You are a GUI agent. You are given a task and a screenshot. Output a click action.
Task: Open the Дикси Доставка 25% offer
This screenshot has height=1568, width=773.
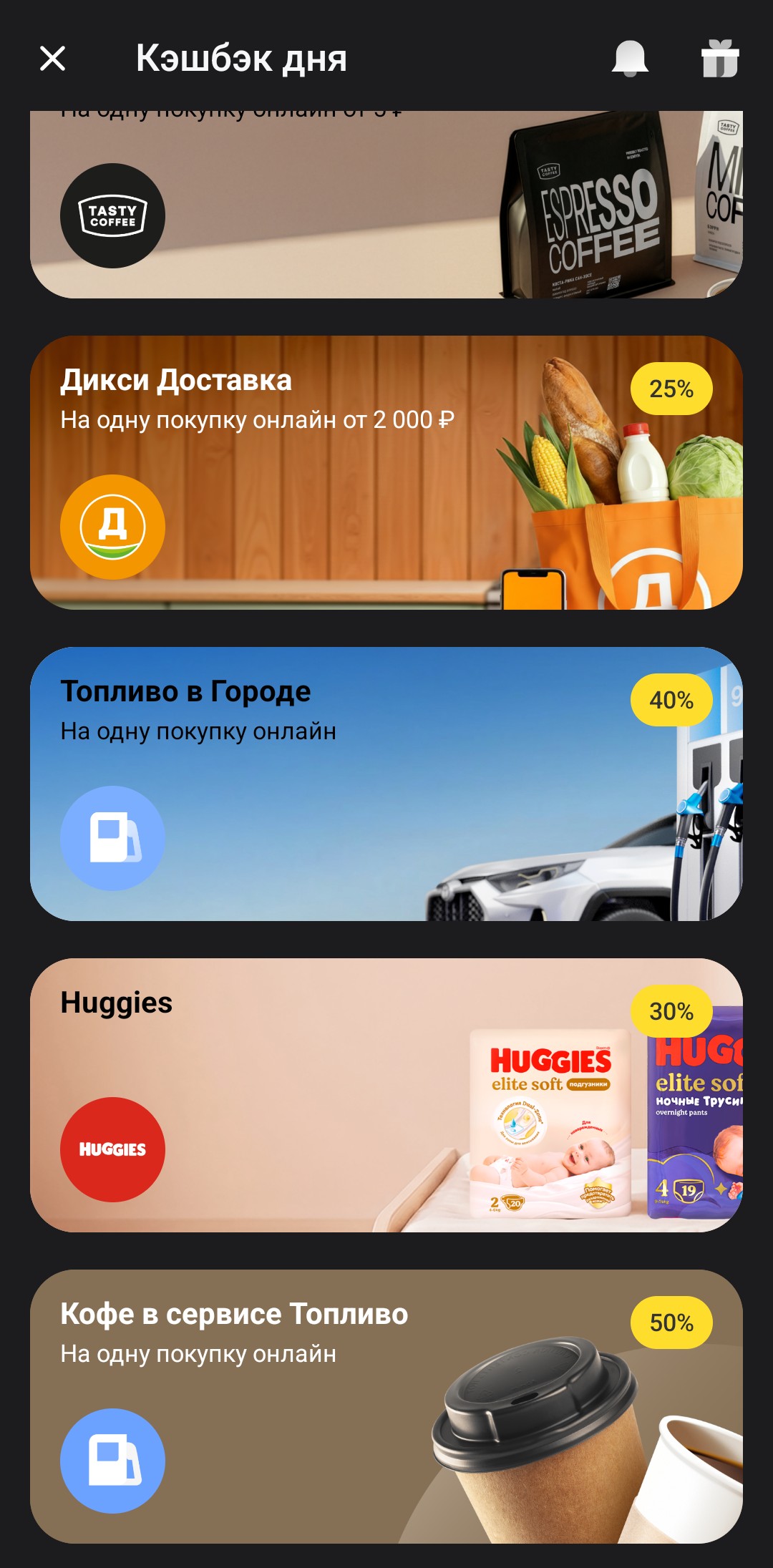[386, 472]
